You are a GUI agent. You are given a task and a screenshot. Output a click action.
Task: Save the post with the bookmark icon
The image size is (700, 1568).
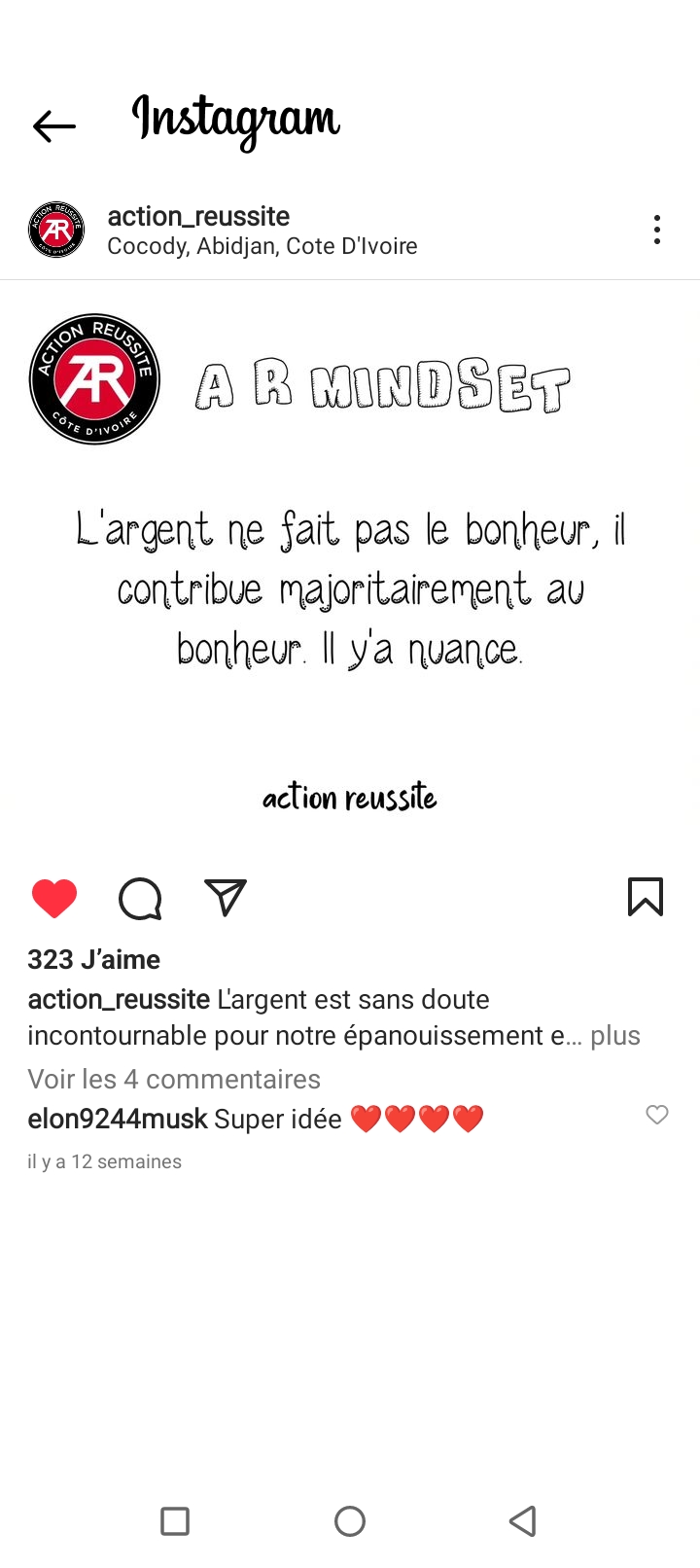[x=646, y=898]
